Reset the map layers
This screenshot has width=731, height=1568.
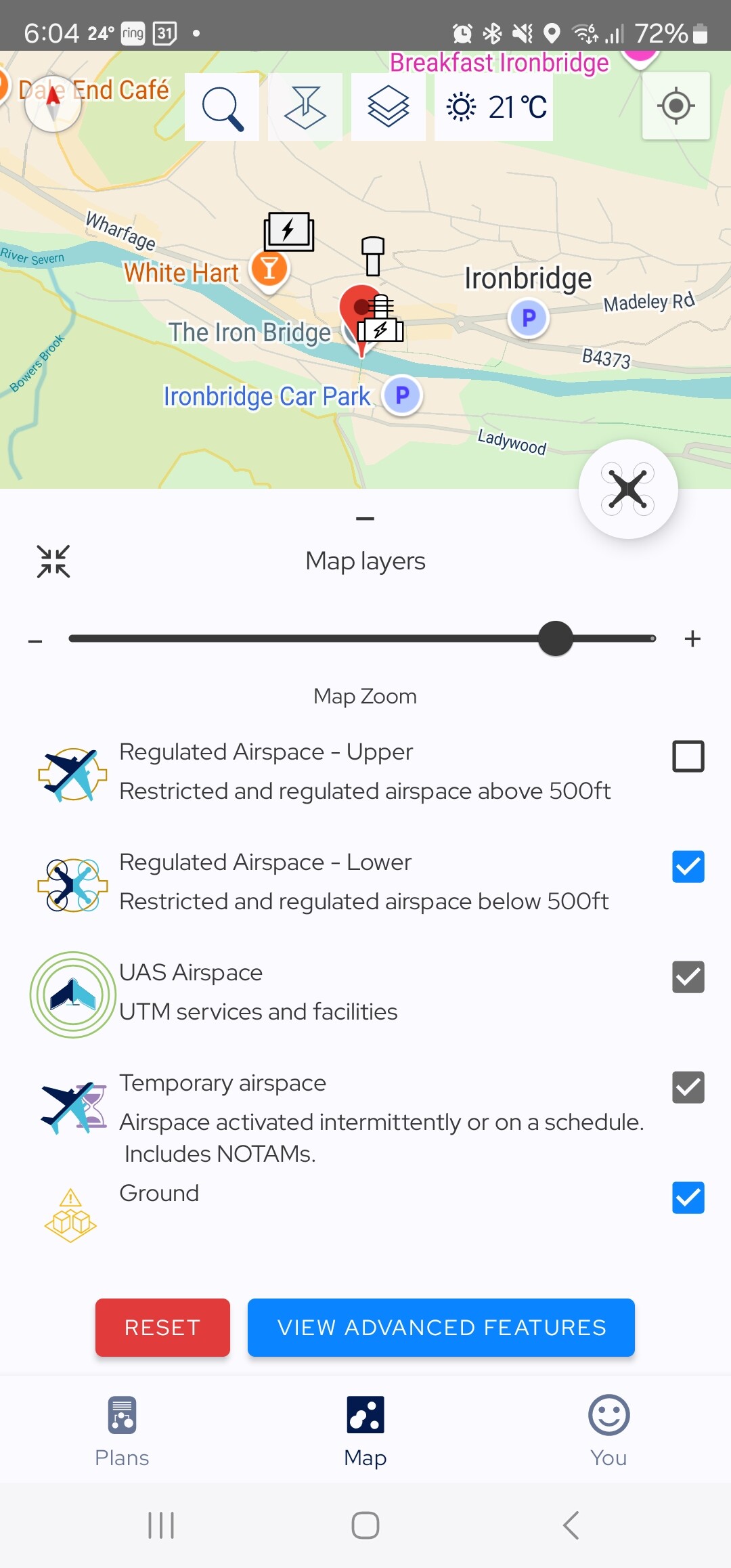(162, 1327)
